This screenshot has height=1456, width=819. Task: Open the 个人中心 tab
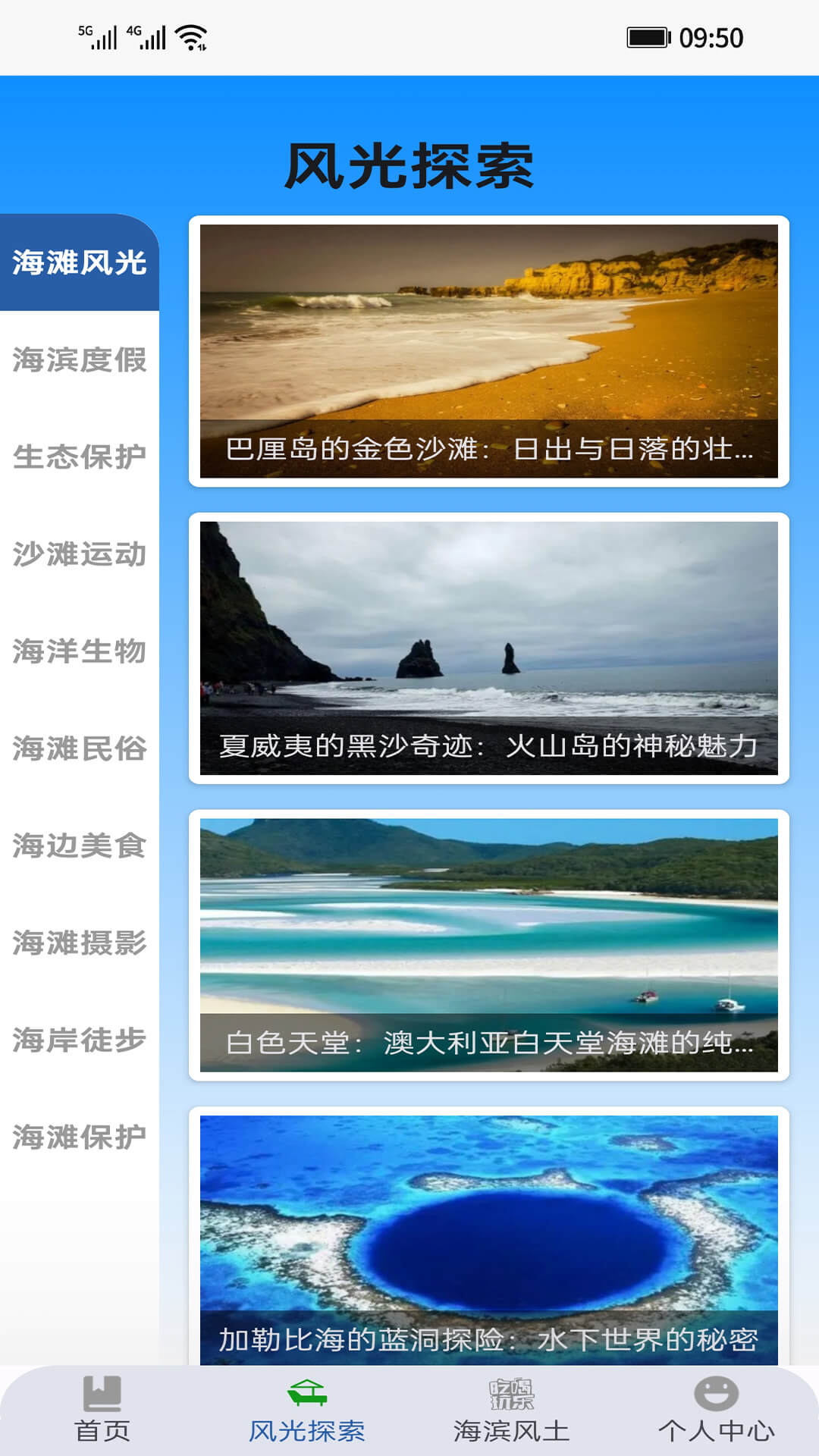click(x=716, y=1410)
